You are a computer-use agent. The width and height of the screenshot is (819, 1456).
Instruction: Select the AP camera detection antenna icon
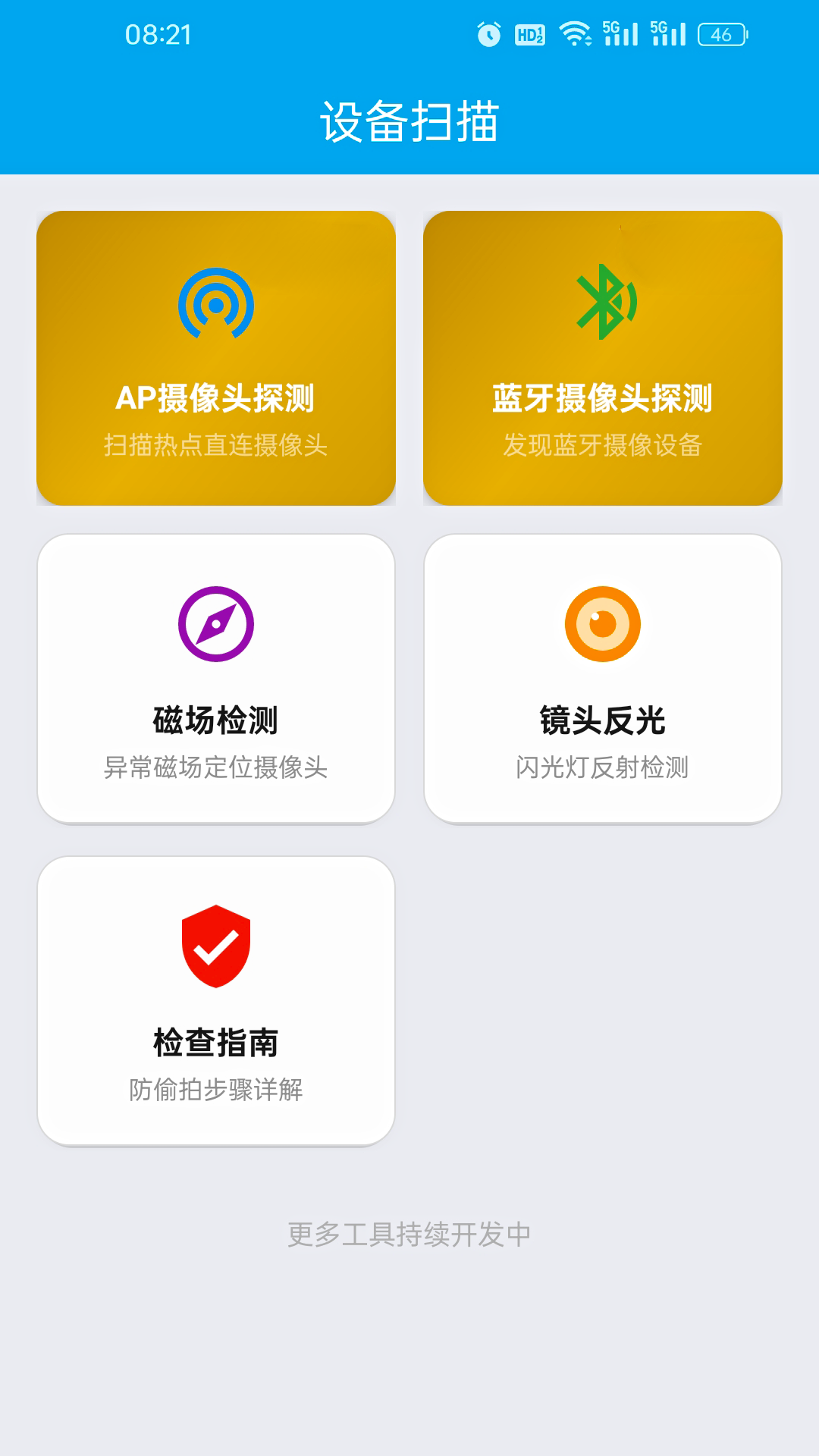point(217,303)
